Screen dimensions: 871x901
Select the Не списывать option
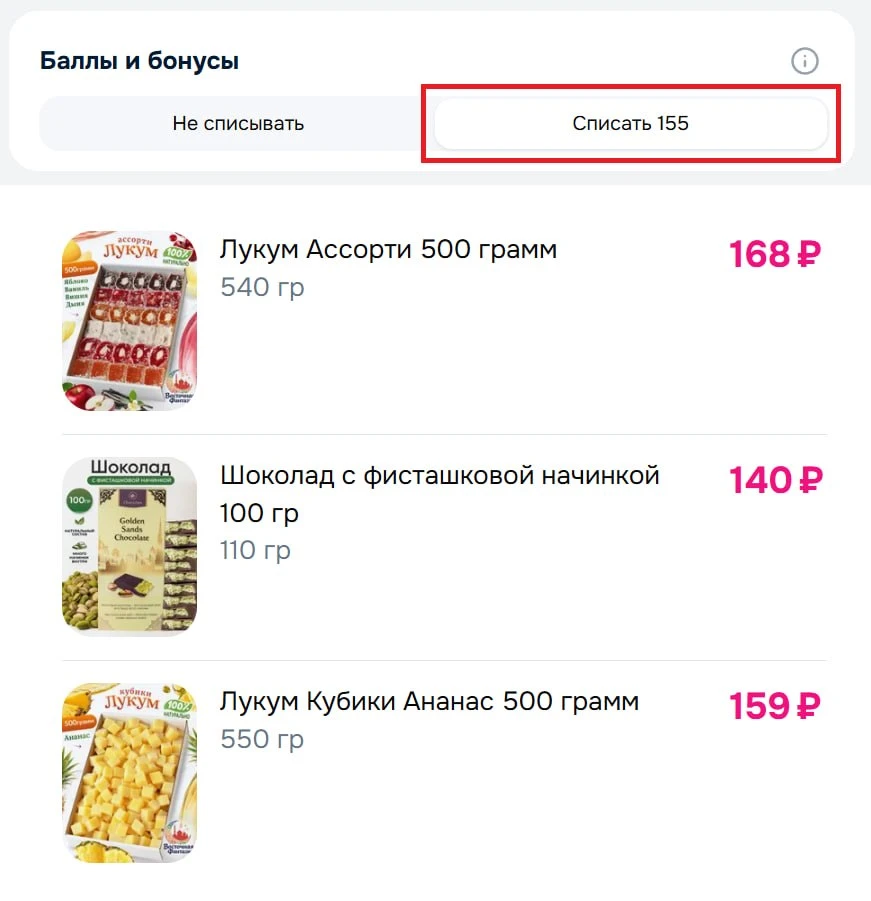(x=238, y=124)
